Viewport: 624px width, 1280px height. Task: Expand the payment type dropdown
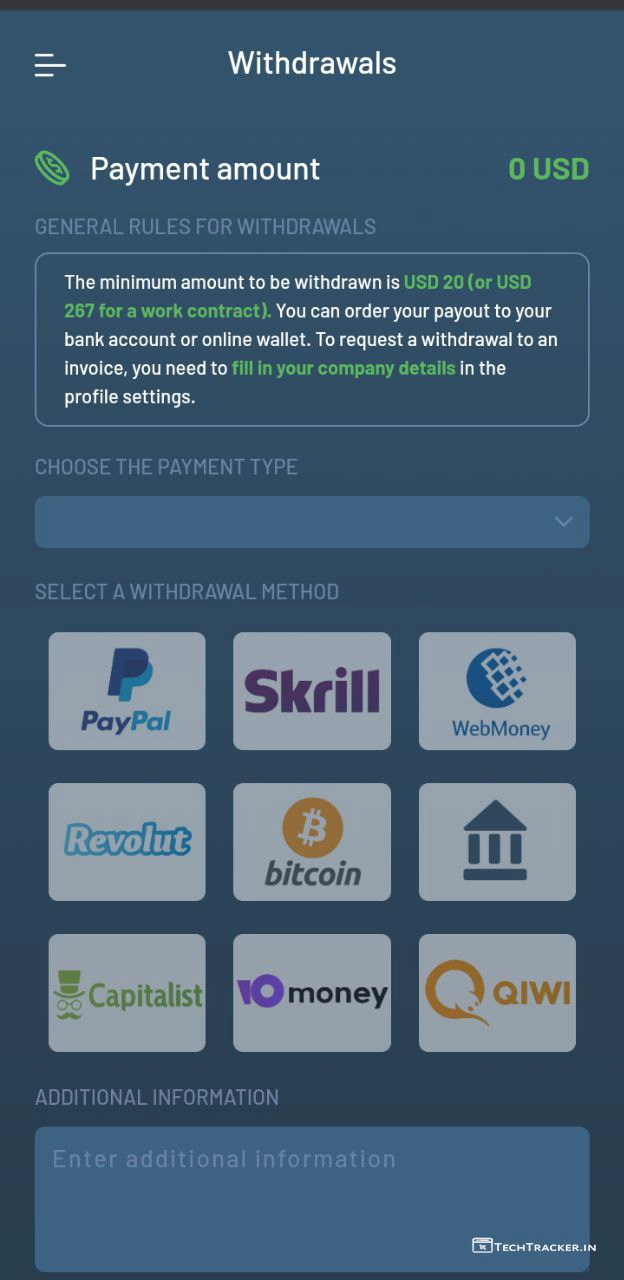[312, 522]
